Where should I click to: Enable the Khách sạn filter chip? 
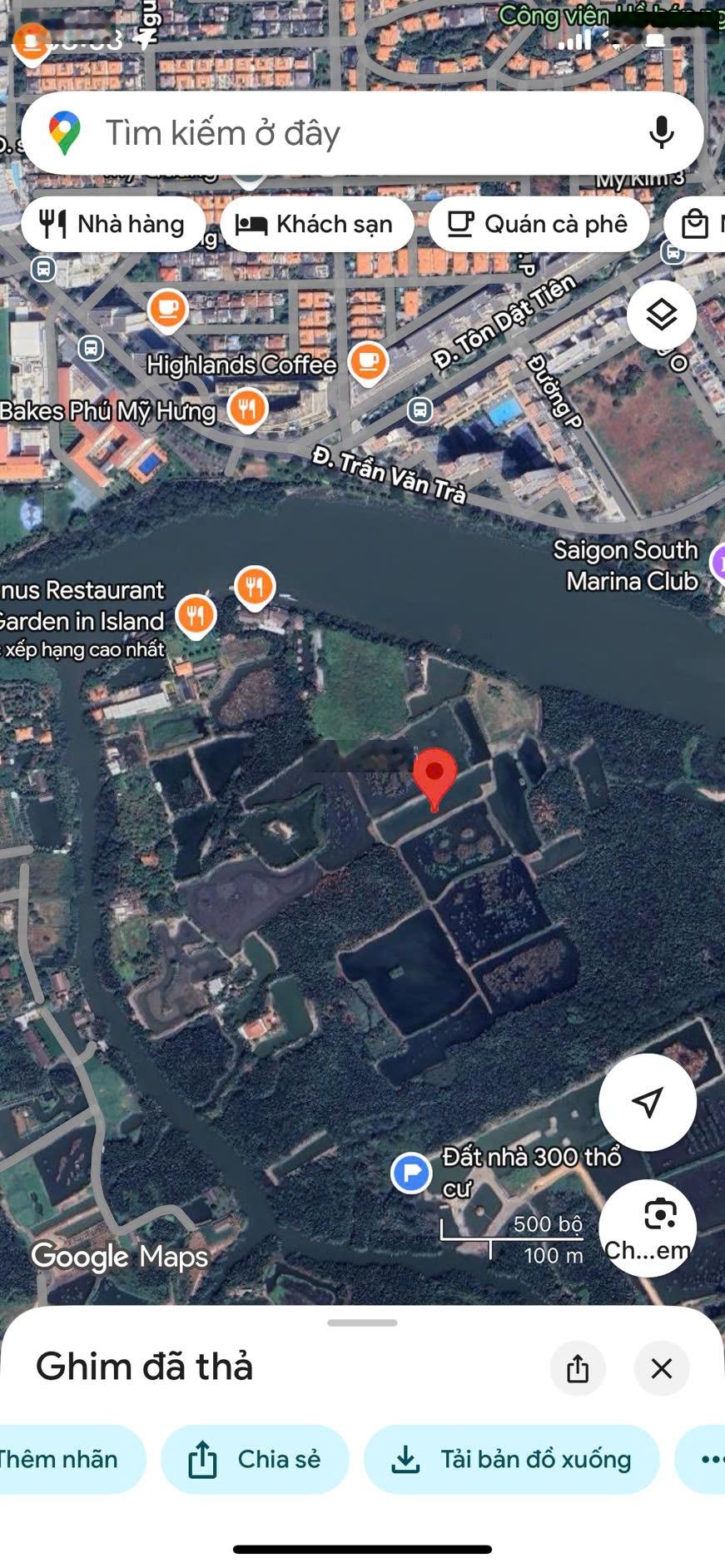point(317,223)
